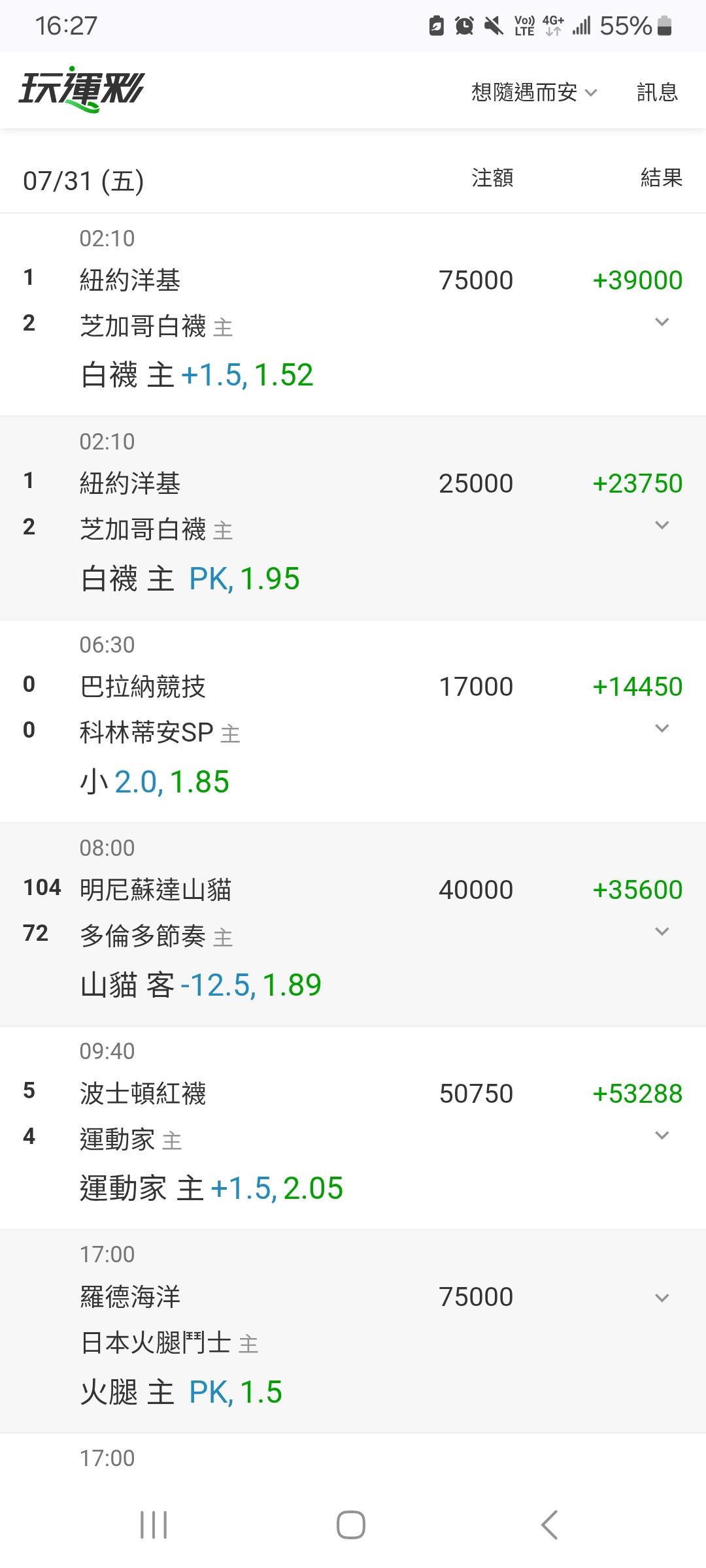
Task: Open the 訊息 messages link
Action: click(657, 92)
